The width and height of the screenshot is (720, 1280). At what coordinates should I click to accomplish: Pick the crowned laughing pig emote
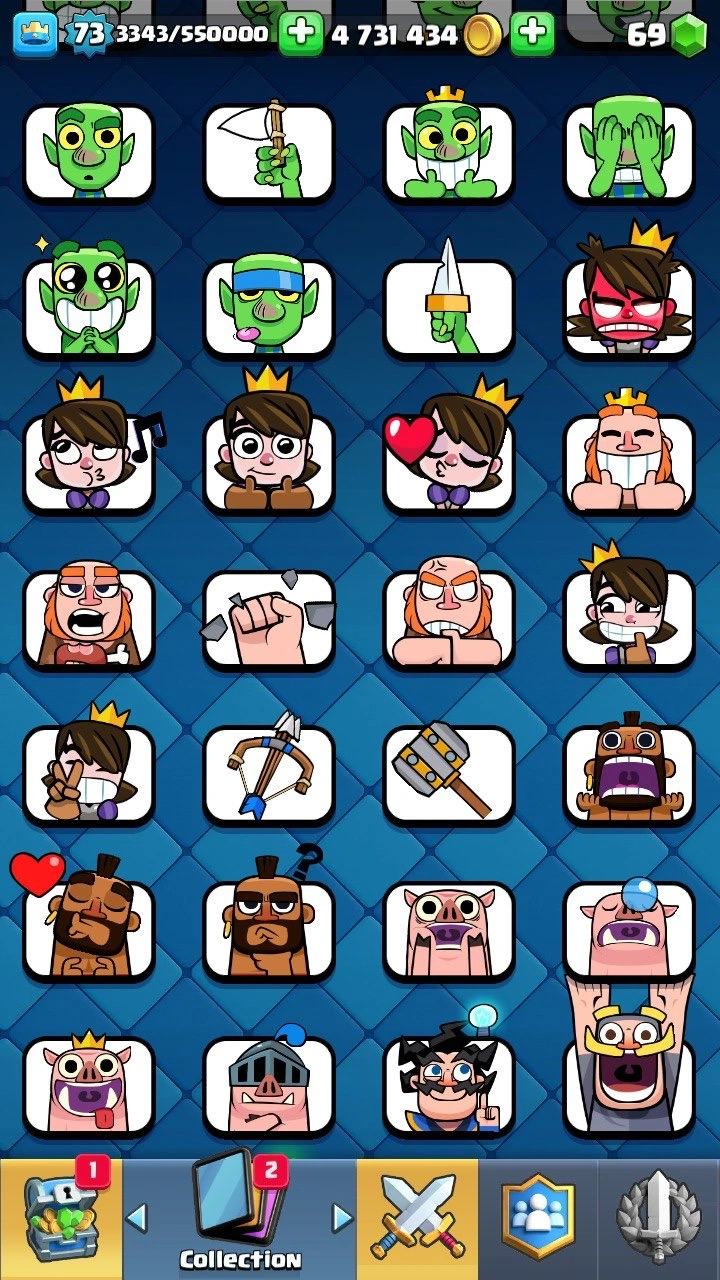point(89,1085)
